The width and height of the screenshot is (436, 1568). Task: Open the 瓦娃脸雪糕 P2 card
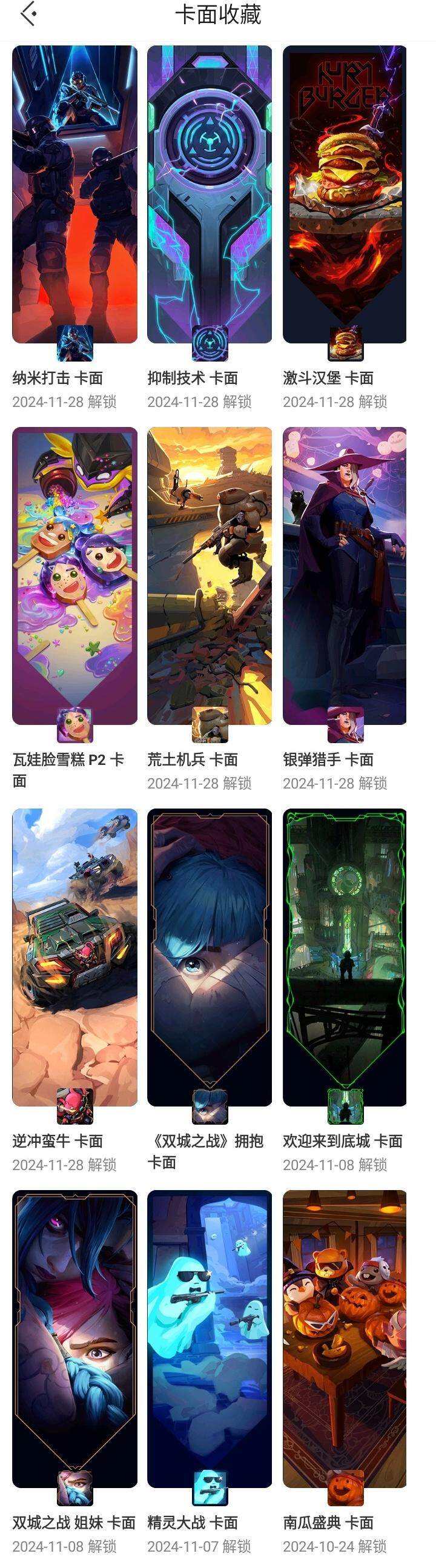[74, 576]
